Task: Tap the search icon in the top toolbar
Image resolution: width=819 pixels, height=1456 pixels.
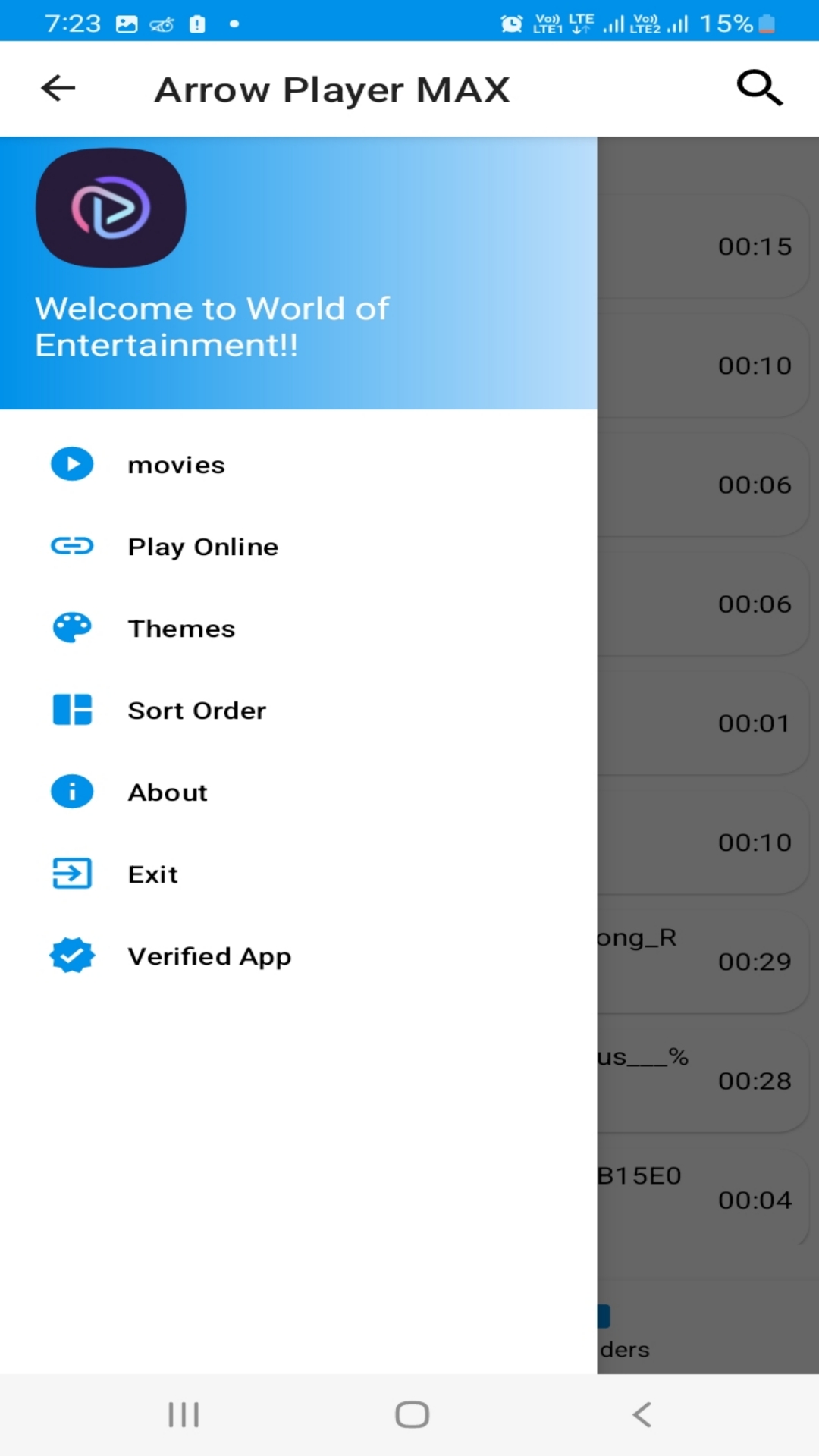Action: tap(759, 87)
